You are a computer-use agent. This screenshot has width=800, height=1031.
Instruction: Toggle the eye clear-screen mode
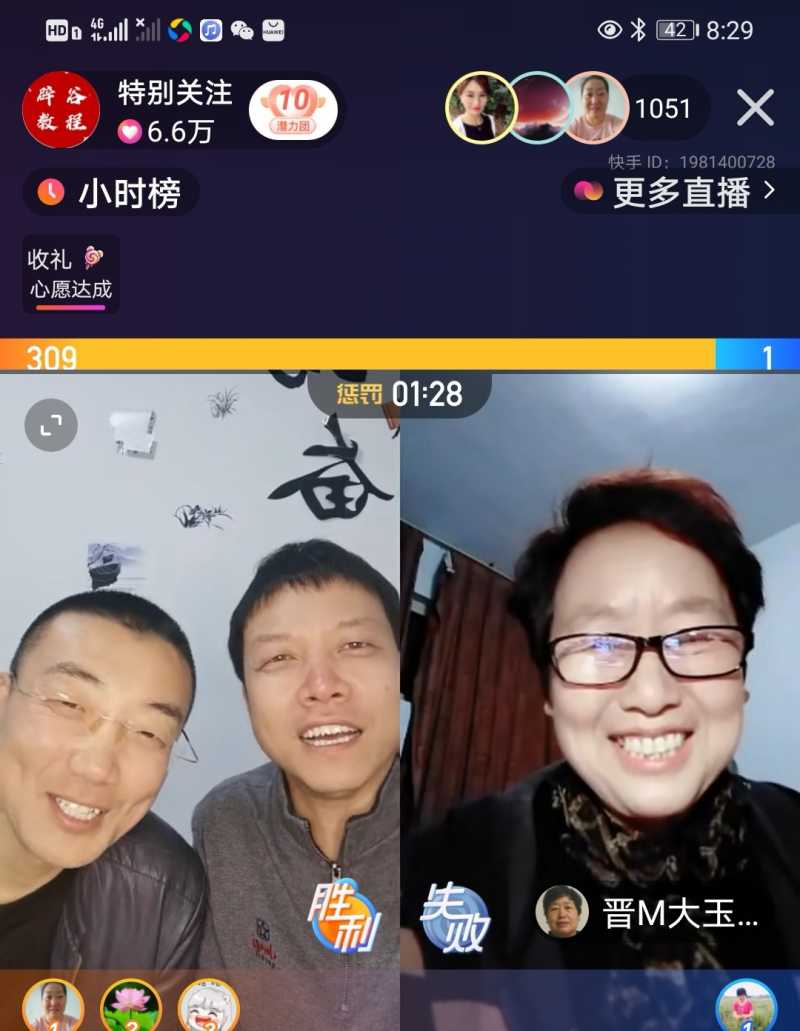tap(608, 30)
